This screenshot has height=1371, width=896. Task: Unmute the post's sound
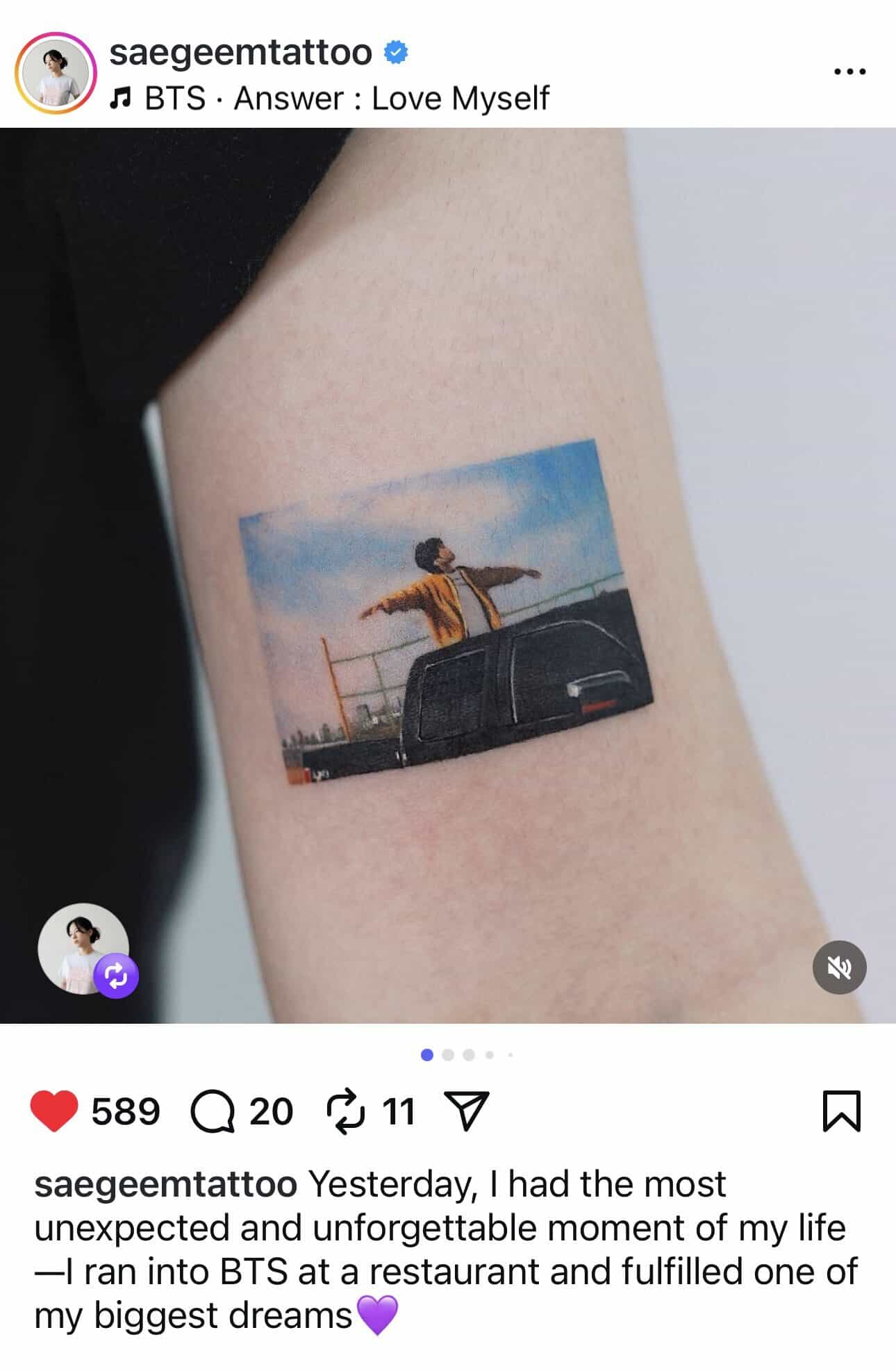pyautogui.click(x=839, y=967)
